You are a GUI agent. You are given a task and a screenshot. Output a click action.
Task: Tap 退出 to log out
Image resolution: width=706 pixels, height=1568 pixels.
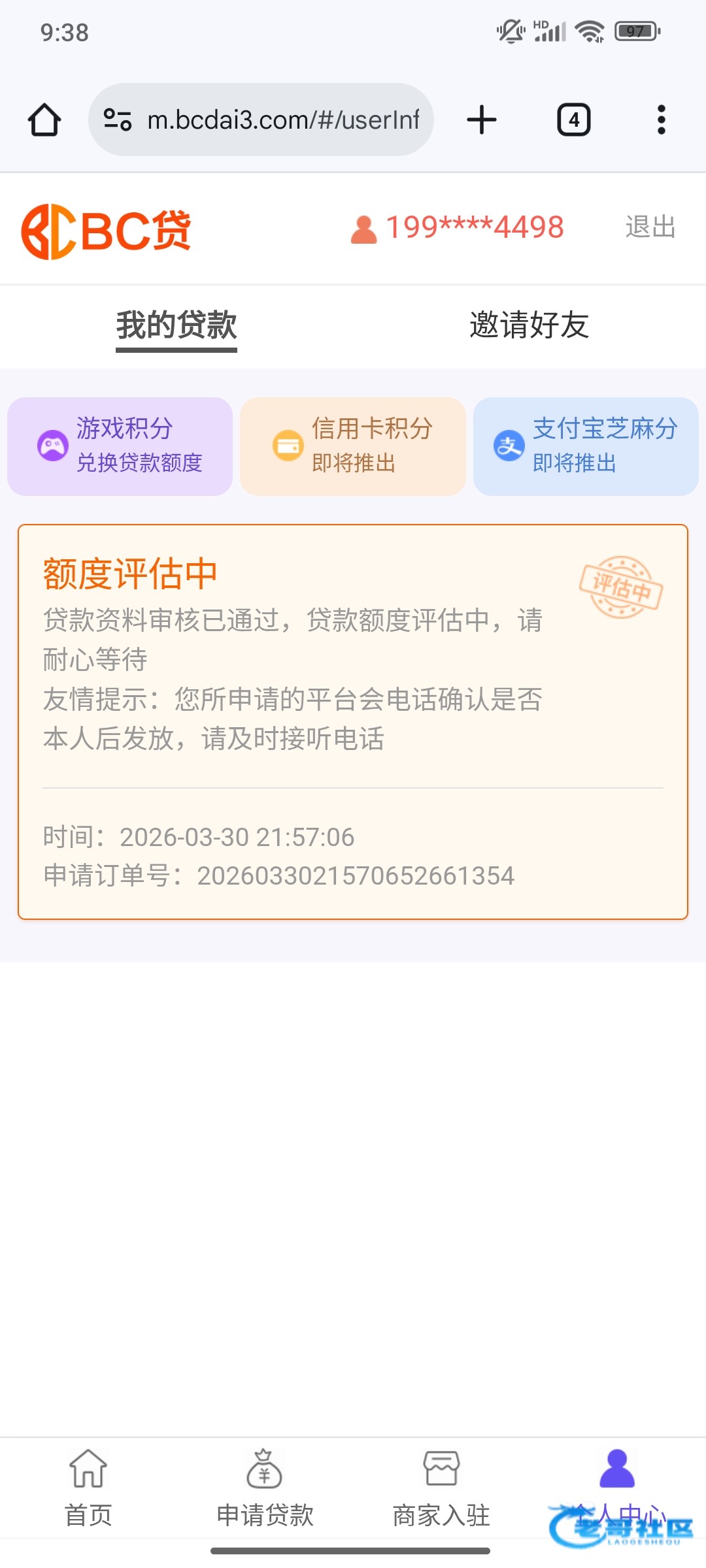tap(650, 227)
